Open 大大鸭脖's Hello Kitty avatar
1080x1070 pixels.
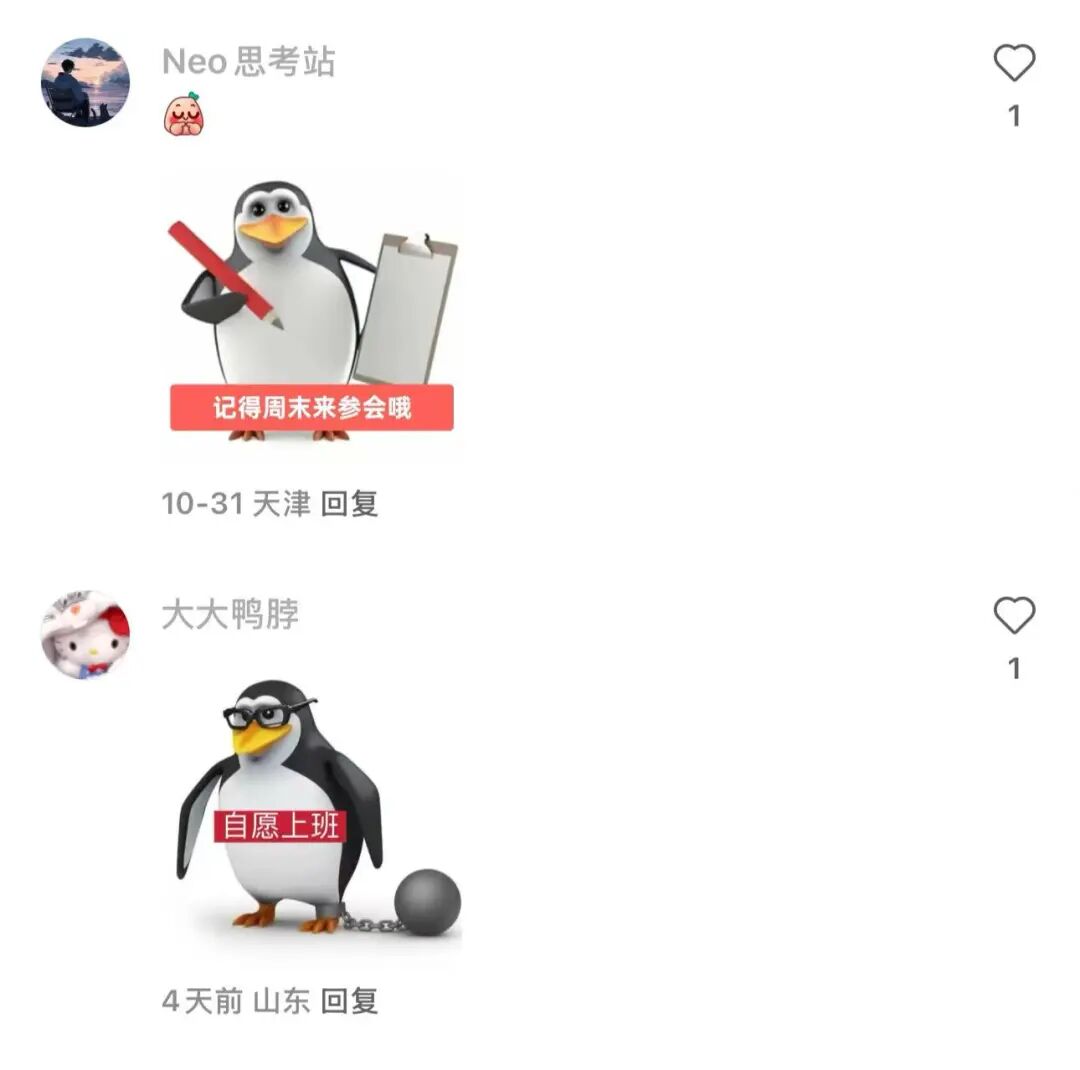(x=85, y=634)
